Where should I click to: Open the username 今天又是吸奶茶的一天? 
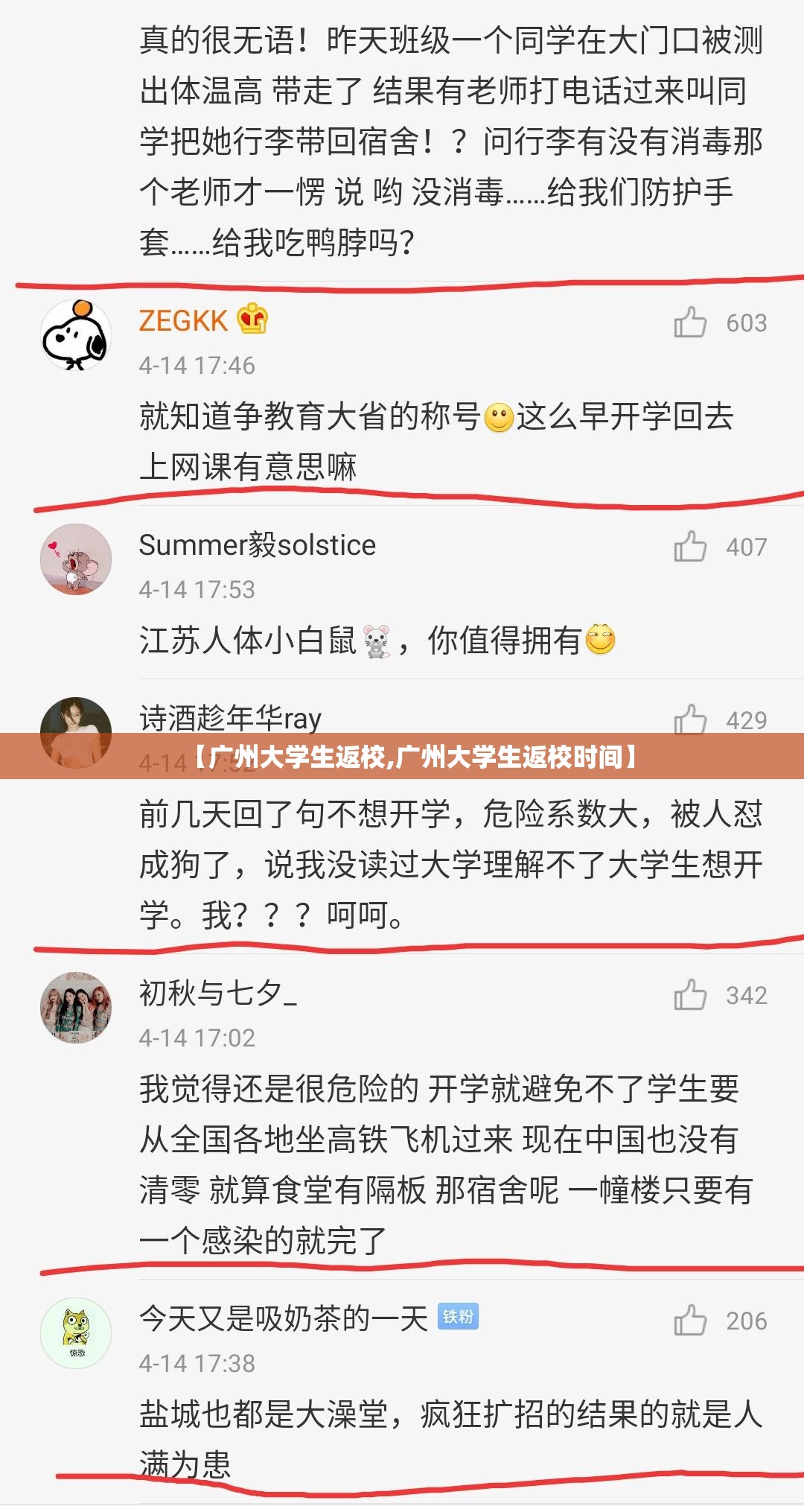click(284, 1318)
